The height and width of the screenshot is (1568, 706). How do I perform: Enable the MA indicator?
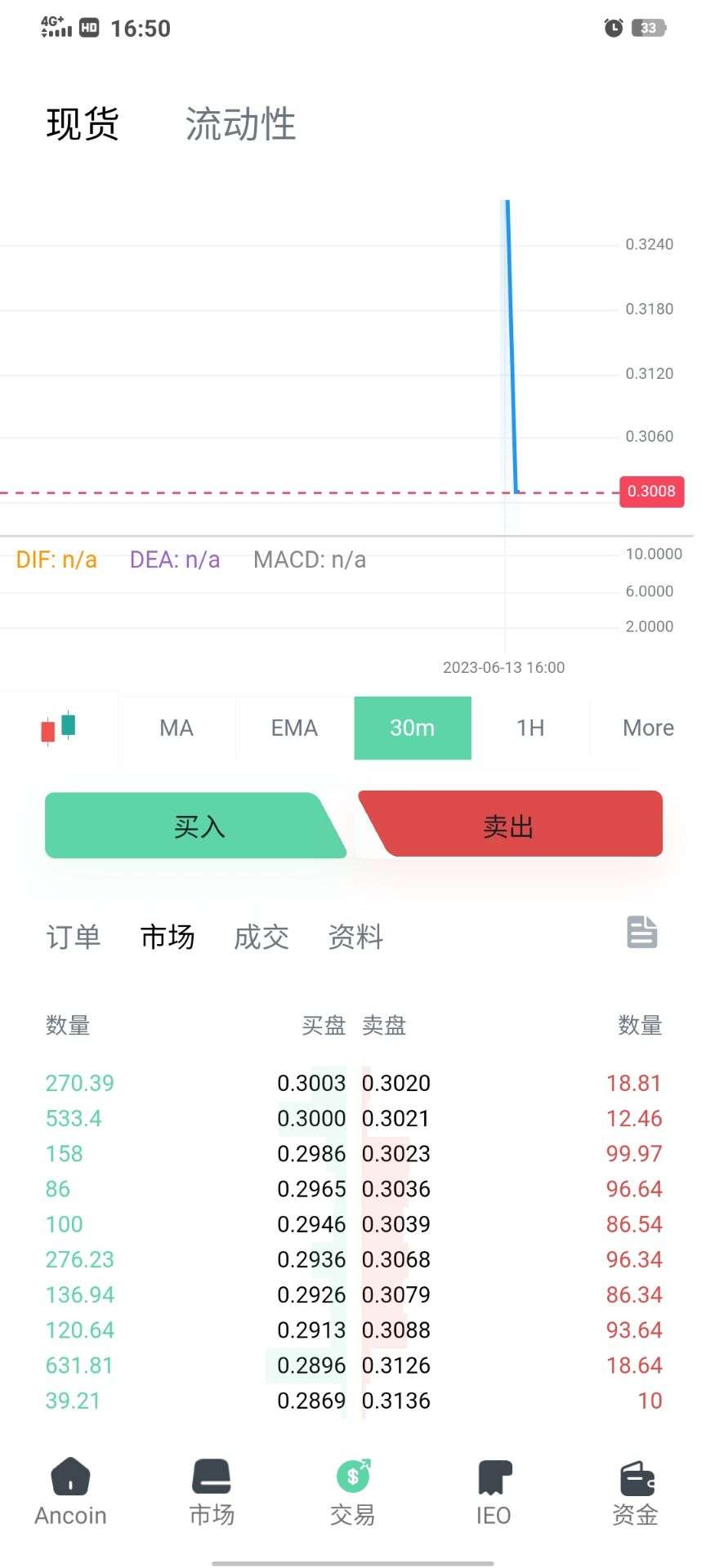(176, 728)
